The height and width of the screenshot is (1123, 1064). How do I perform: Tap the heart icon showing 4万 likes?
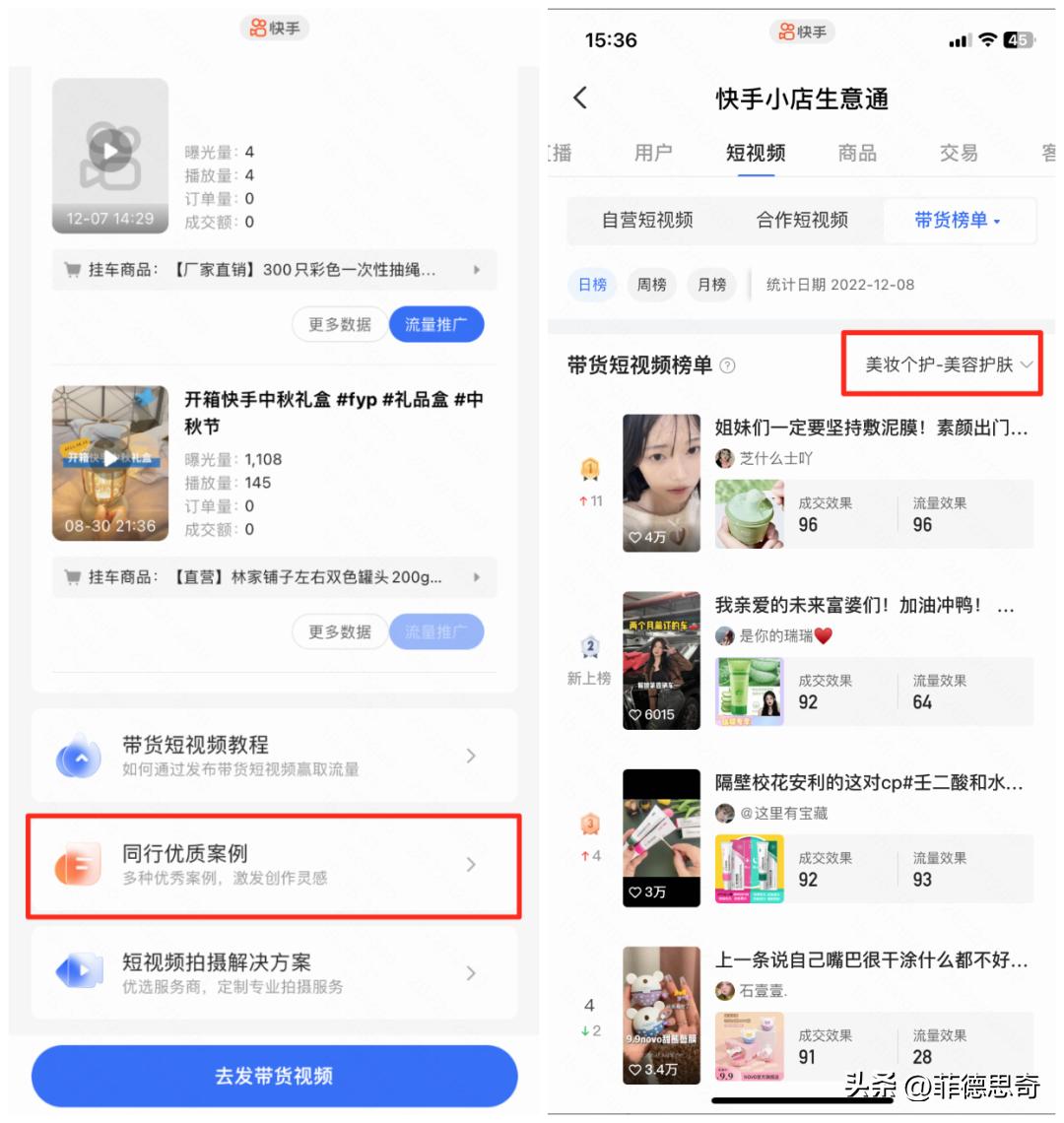[x=636, y=535]
